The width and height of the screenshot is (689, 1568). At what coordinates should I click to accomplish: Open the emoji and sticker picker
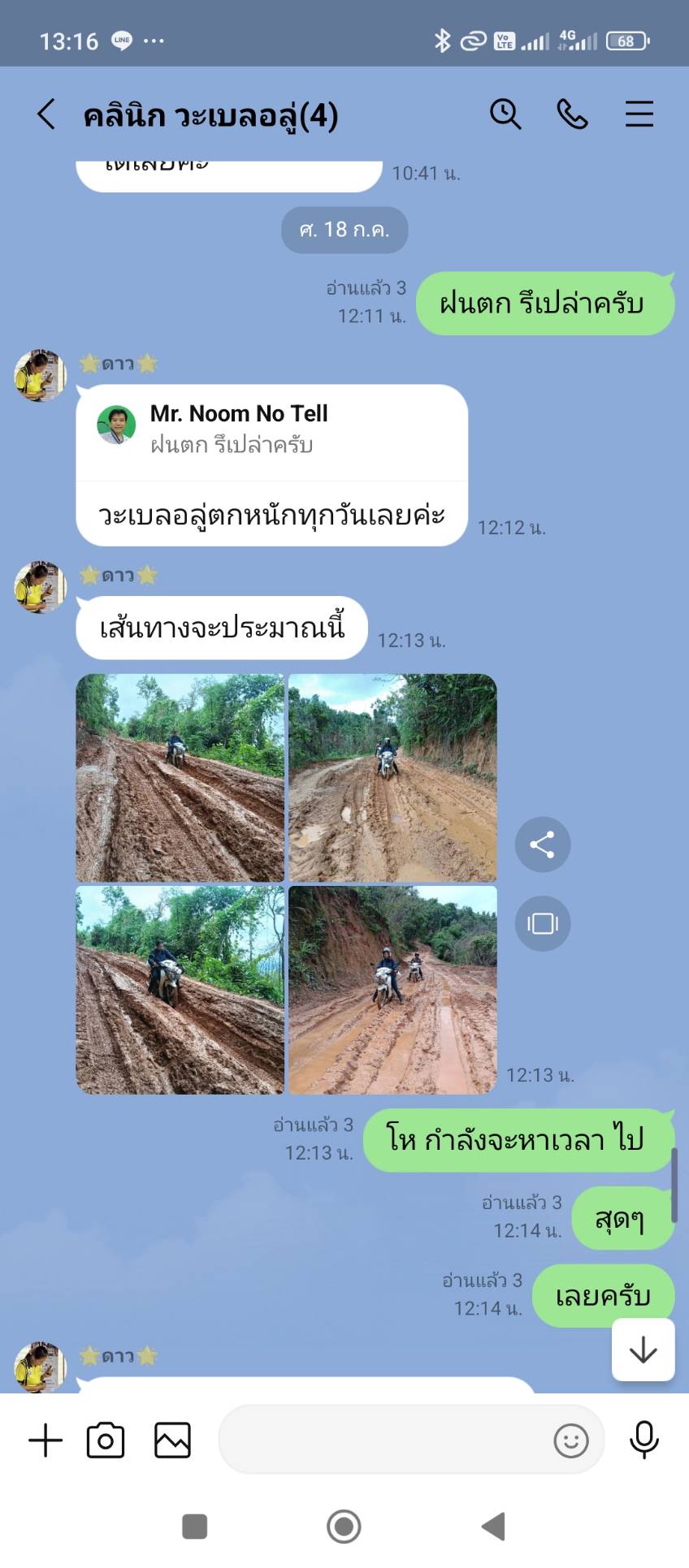click(x=570, y=1441)
